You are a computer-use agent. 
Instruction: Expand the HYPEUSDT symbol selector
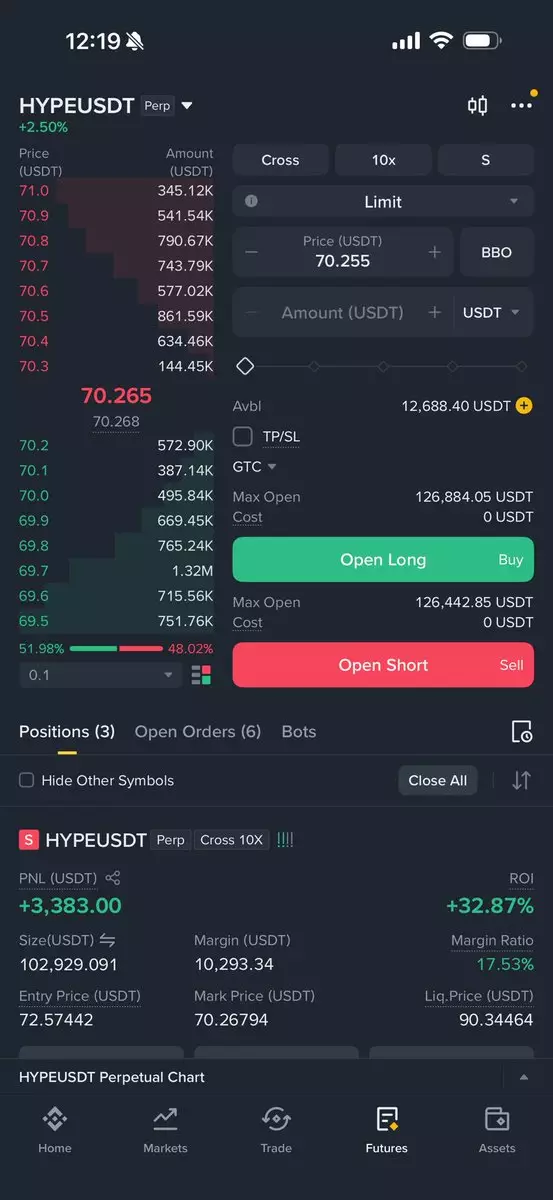[187, 105]
